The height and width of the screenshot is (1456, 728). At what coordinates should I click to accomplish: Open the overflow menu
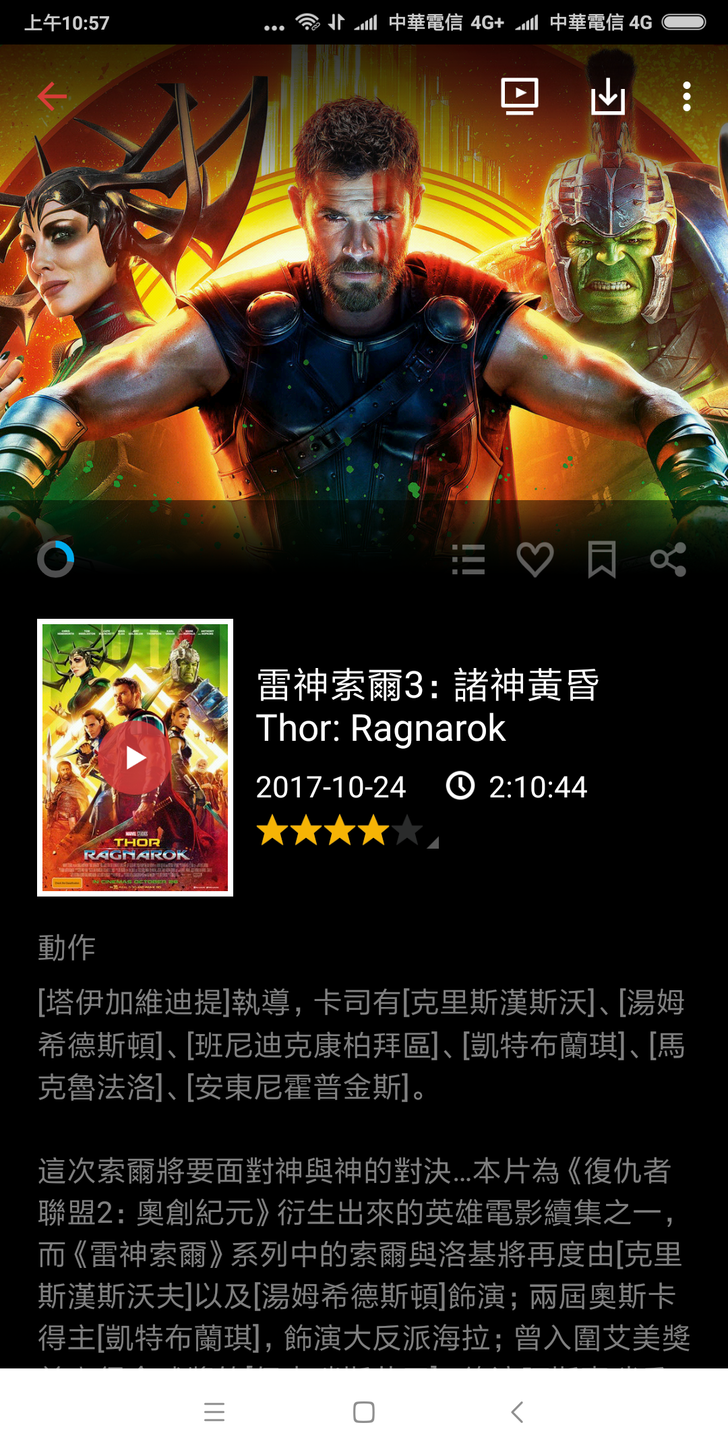[686, 96]
